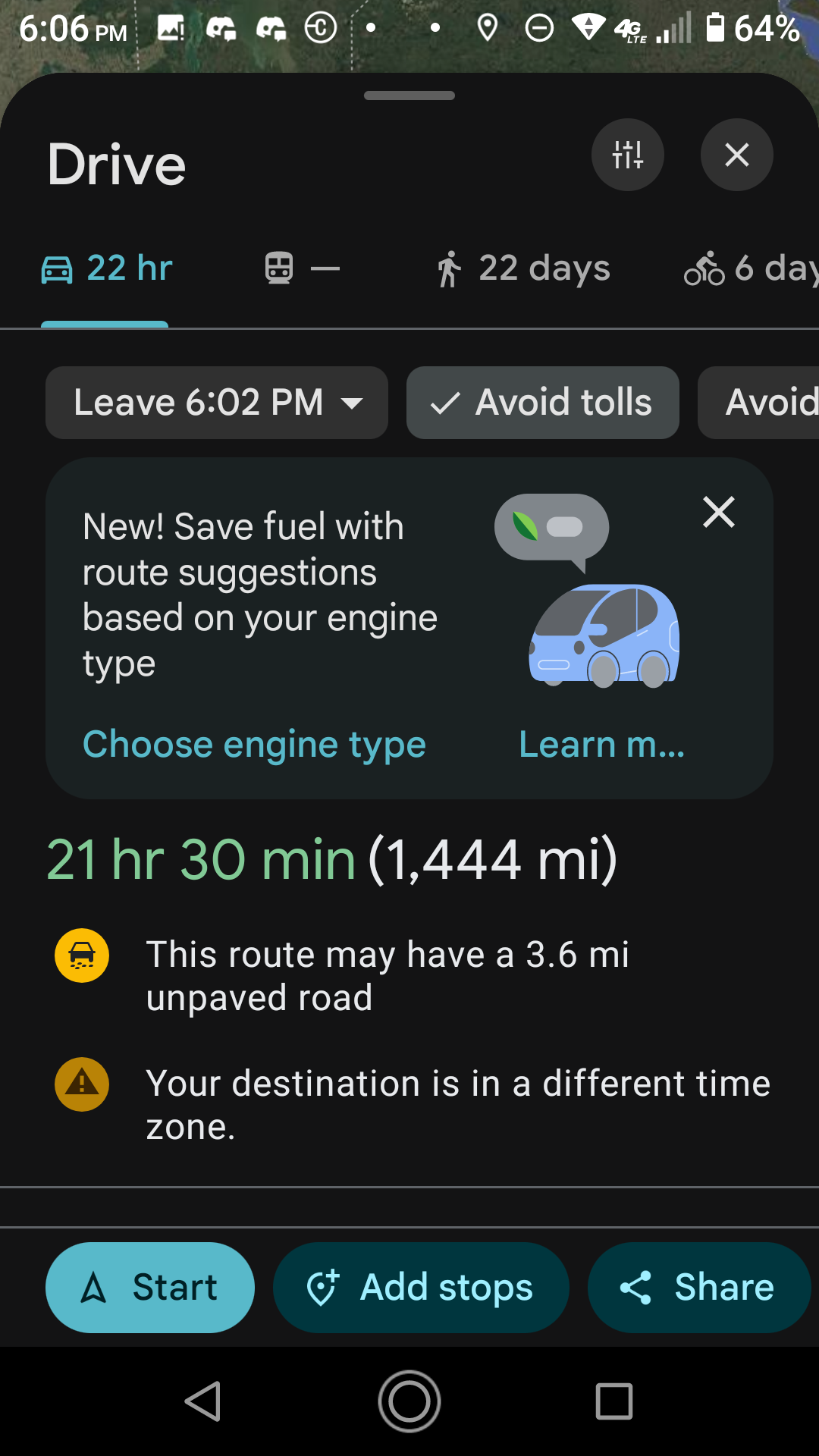Add stops to the route
The image size is (819, 1456).
click(421, 1287)
